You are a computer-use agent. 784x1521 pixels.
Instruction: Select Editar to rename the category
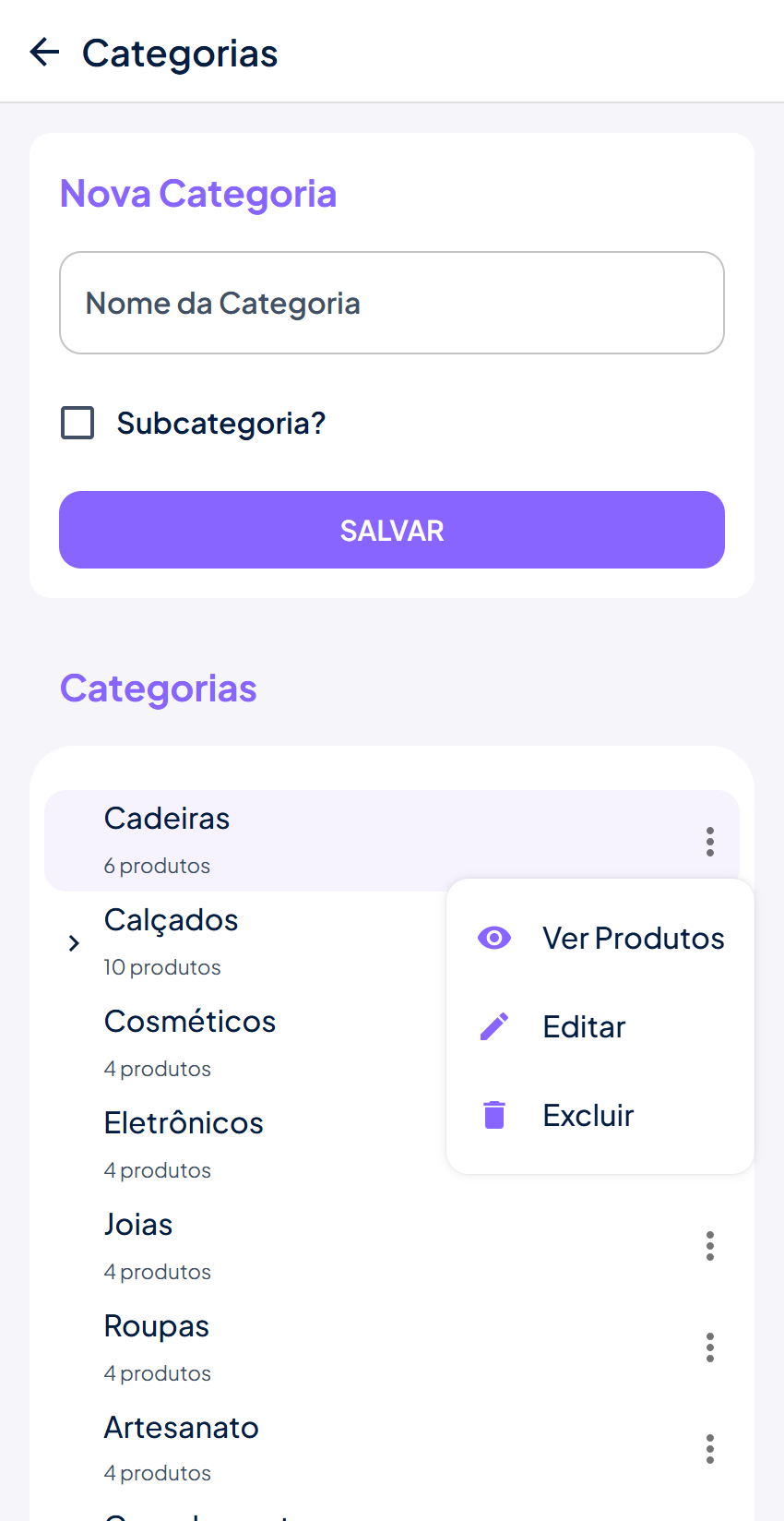(x=583, y=1025)
